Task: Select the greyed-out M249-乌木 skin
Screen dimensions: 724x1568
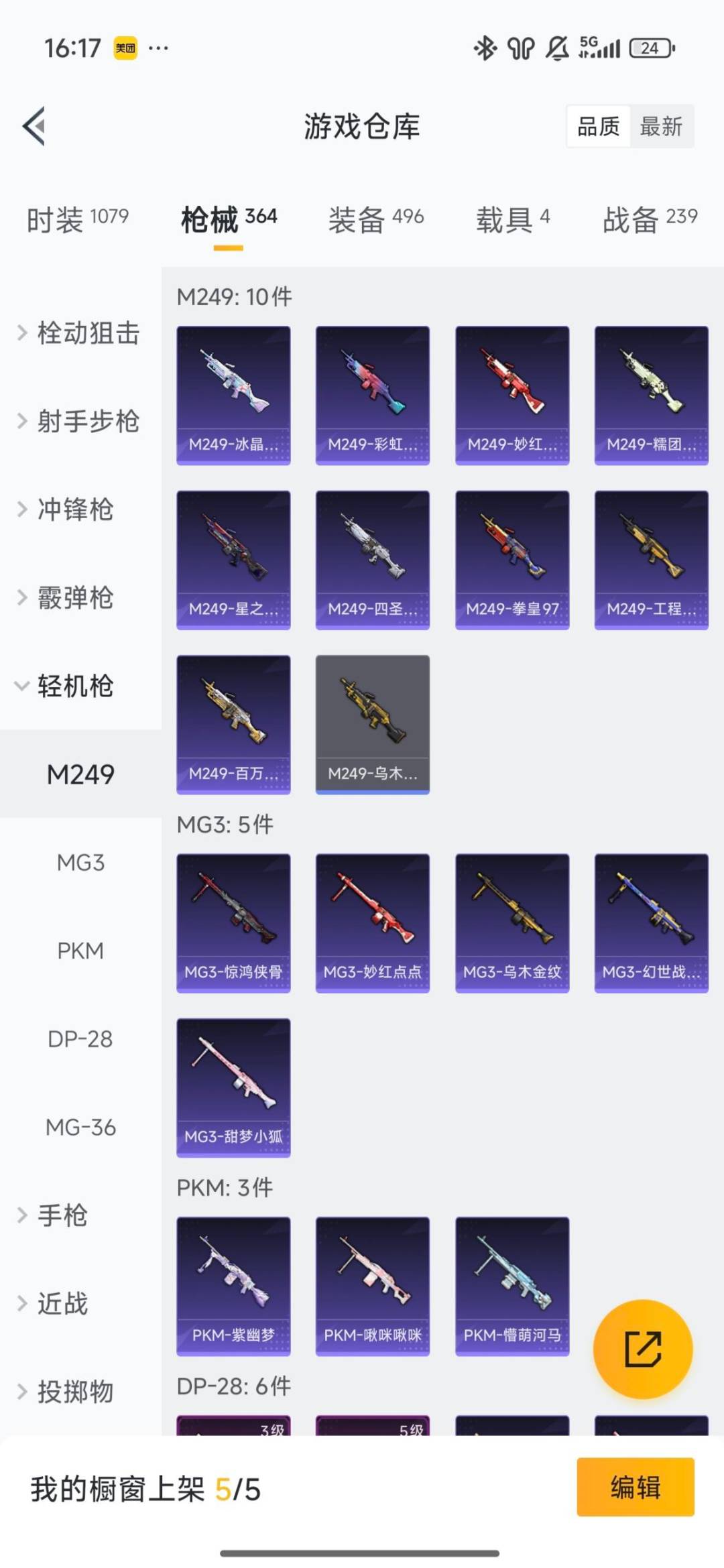Action: [373, 724]
